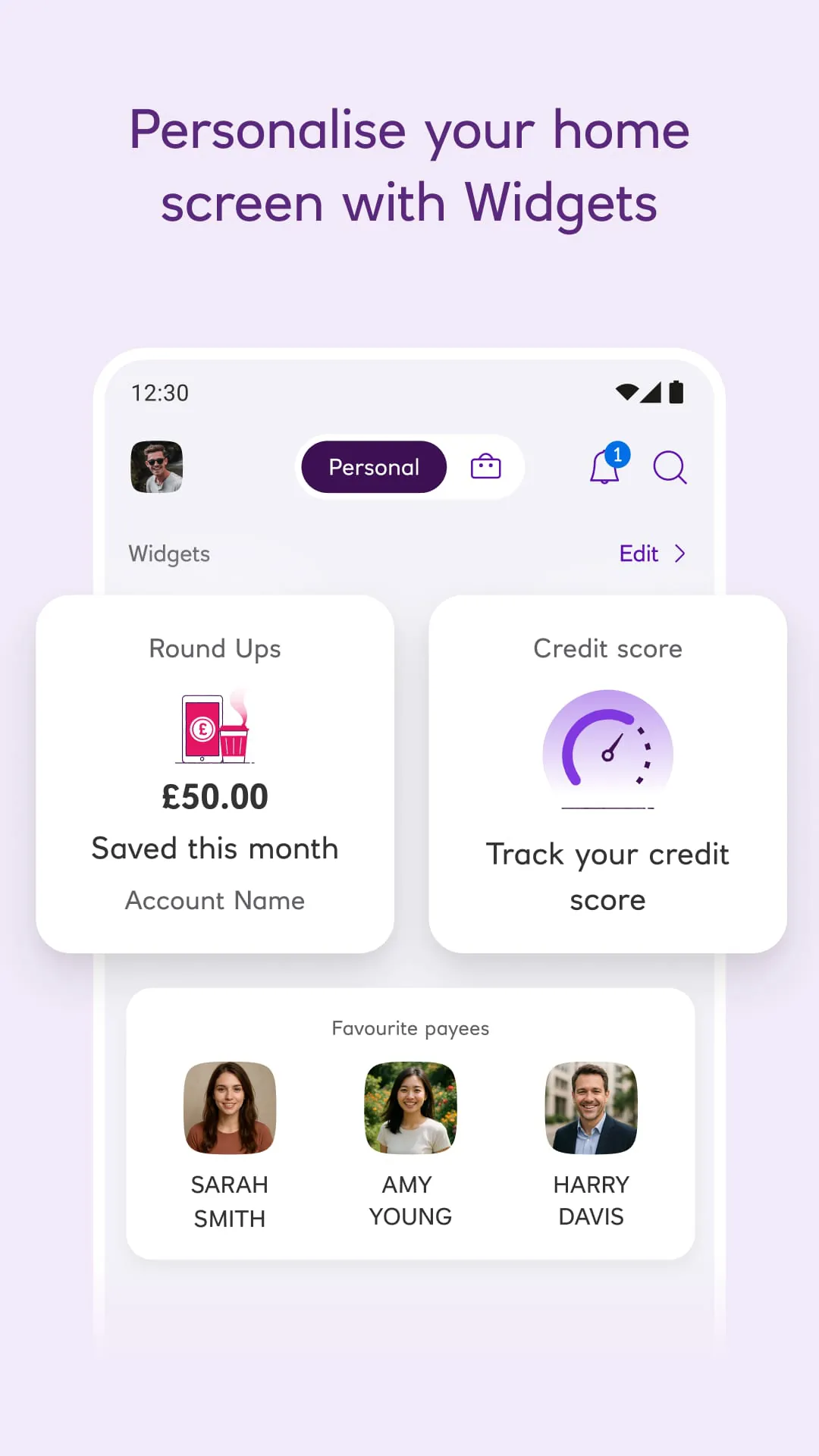Tap the Round Ups piggy-saving icon
Image resolution: width=819 pixels, height=1456 pixels.
pyautogui.click(x=215, y=728)
